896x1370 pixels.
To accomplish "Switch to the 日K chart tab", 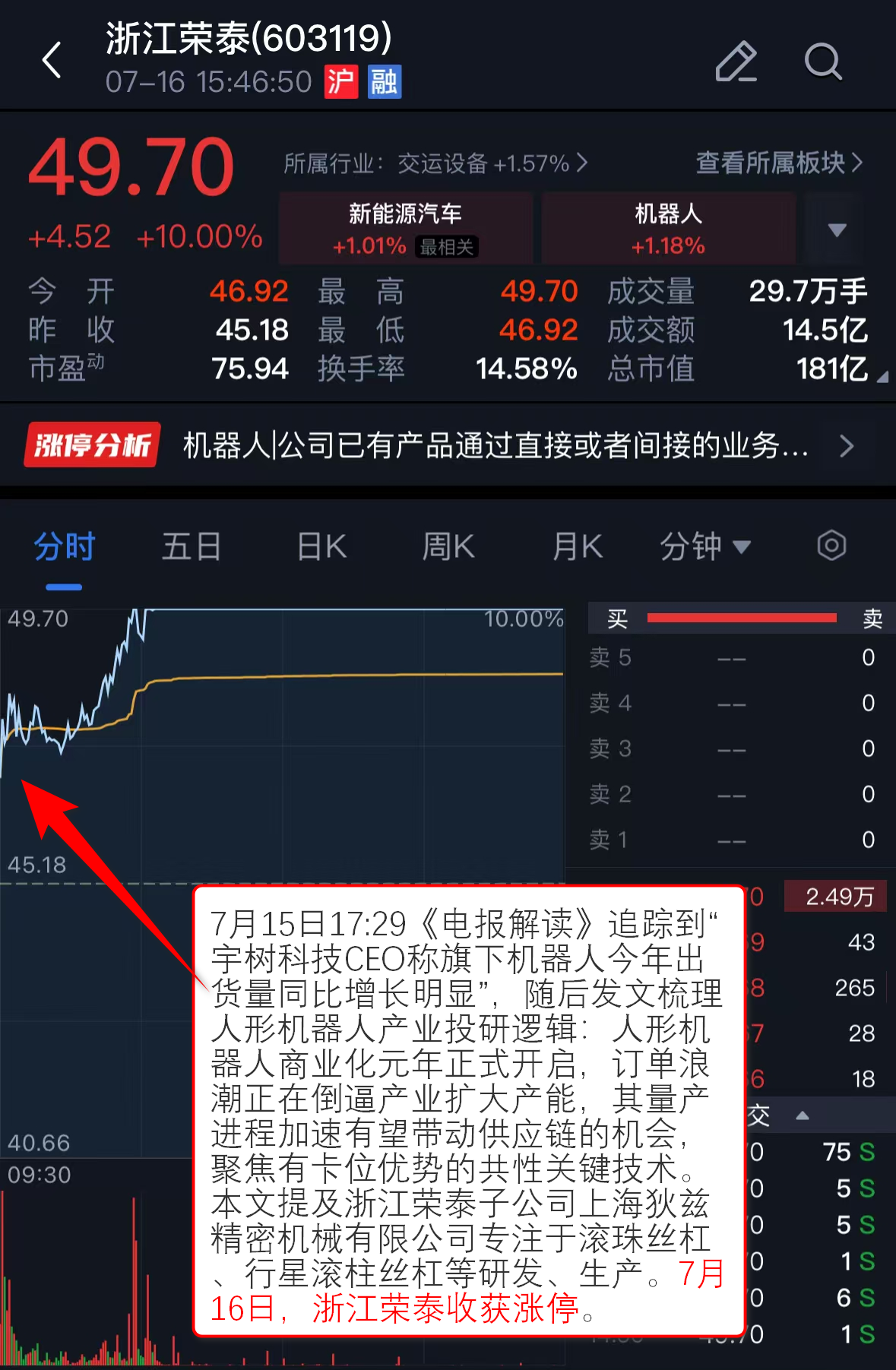I will click(x=322, y=547).
